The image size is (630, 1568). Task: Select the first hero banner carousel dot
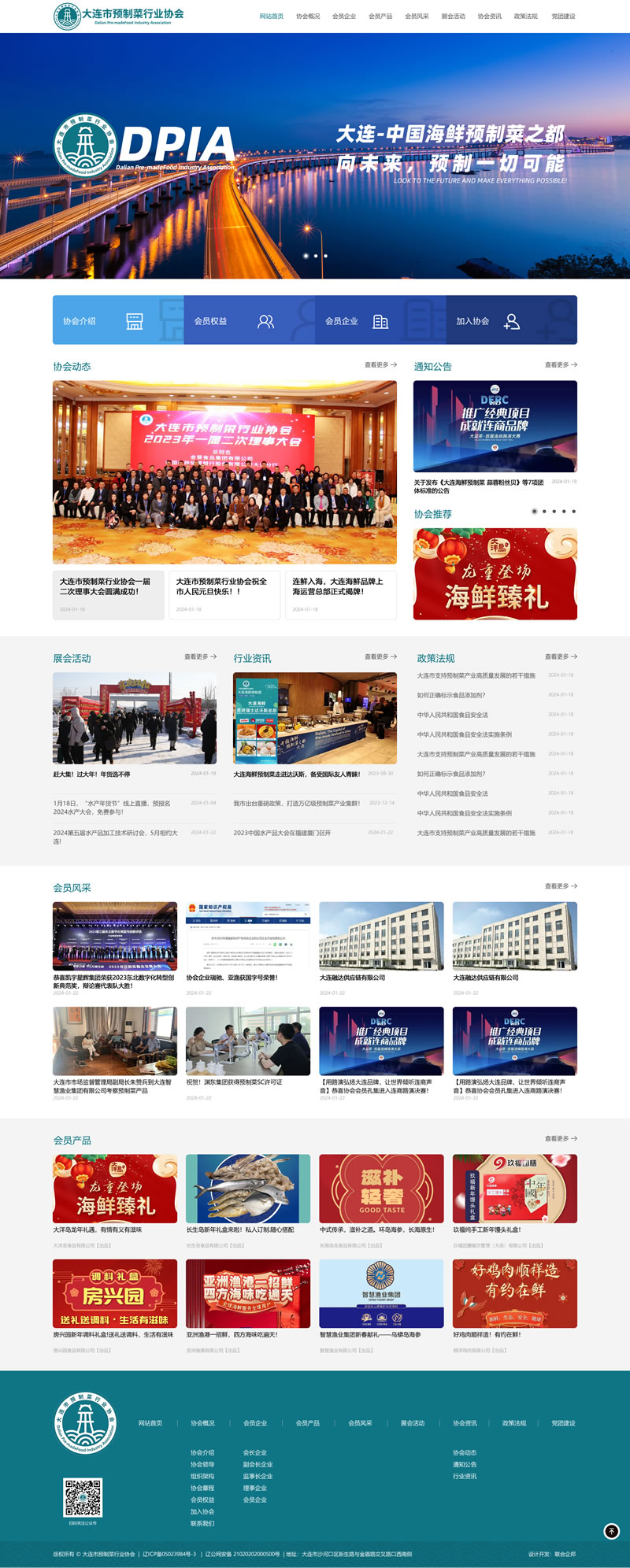tap(306, 256)
